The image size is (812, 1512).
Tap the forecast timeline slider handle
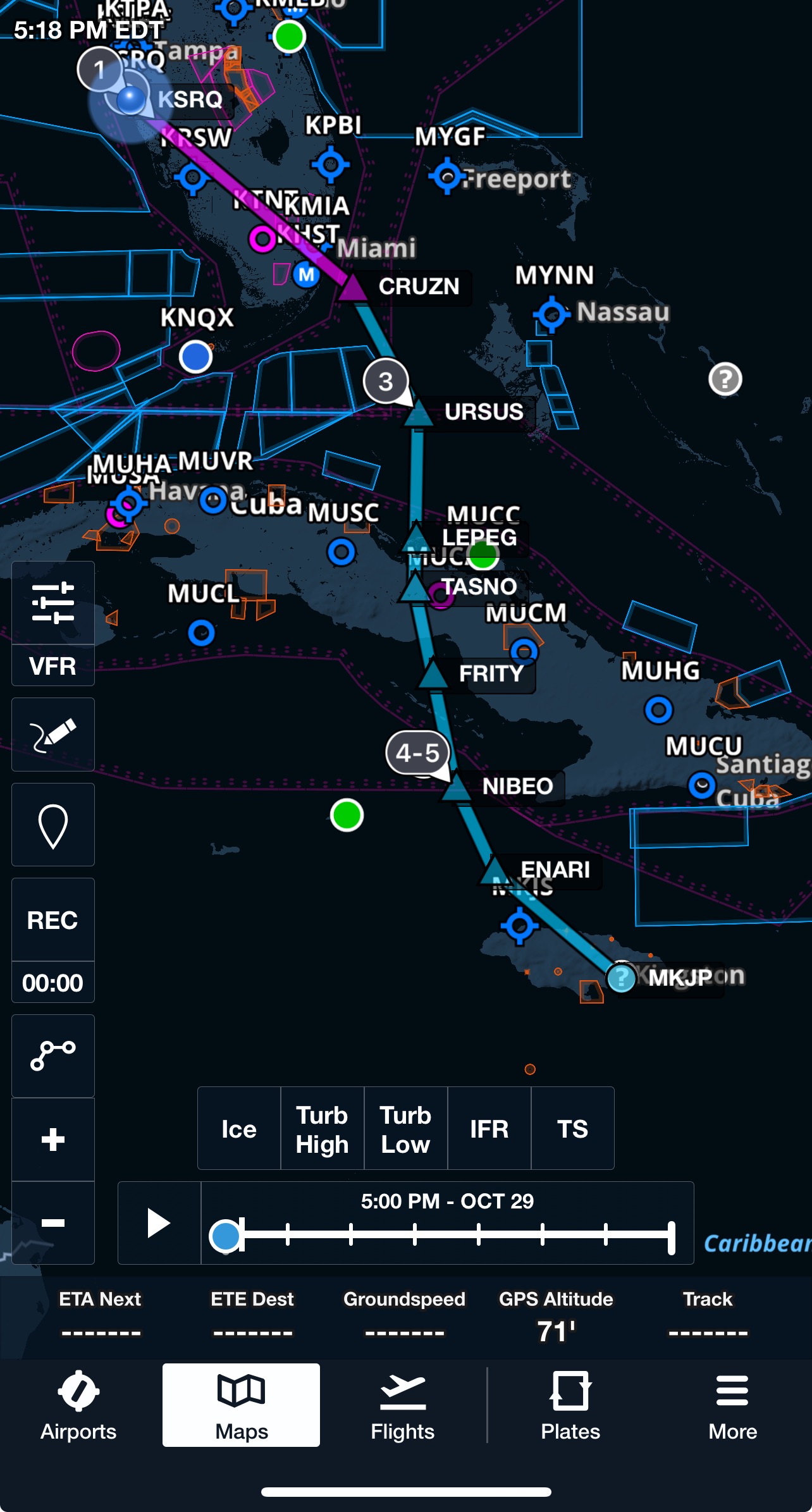tap(226, 1235)
